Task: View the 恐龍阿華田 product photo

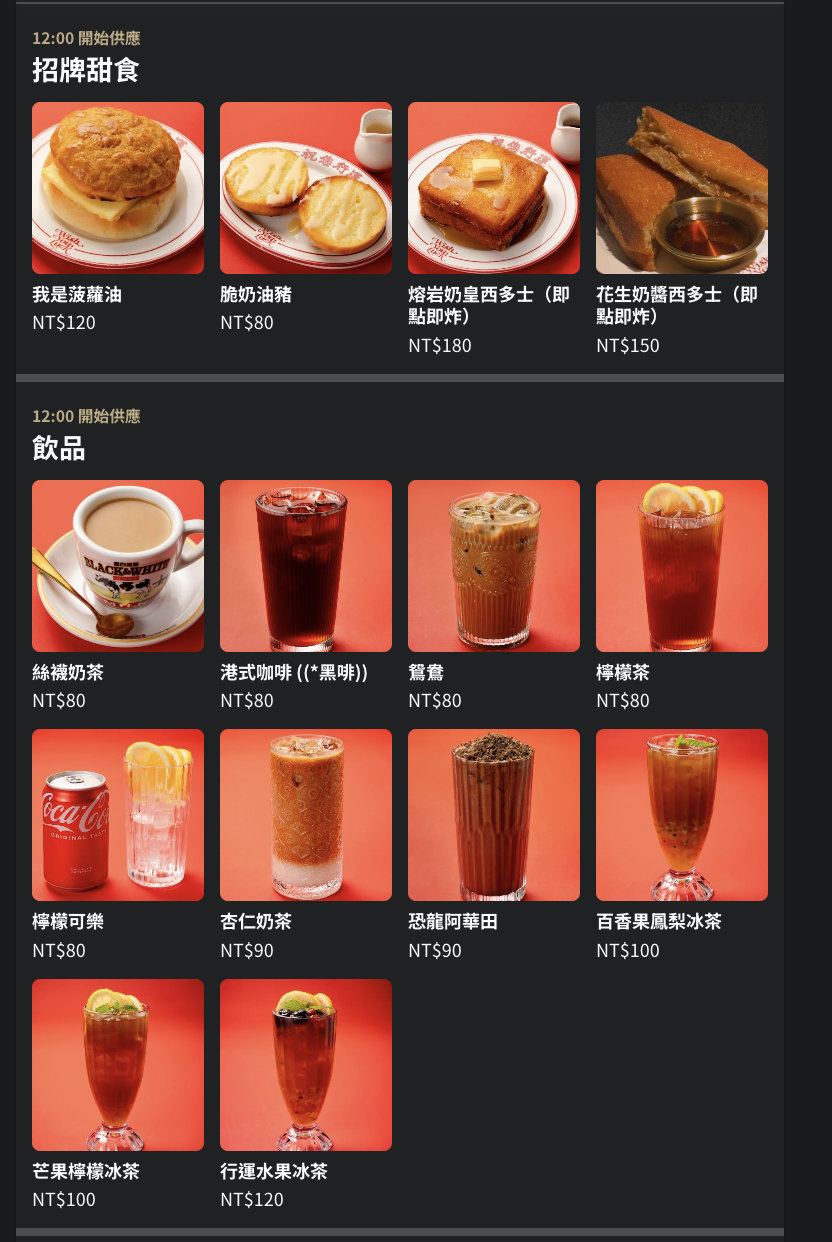Action: click(x=493, y=814)
